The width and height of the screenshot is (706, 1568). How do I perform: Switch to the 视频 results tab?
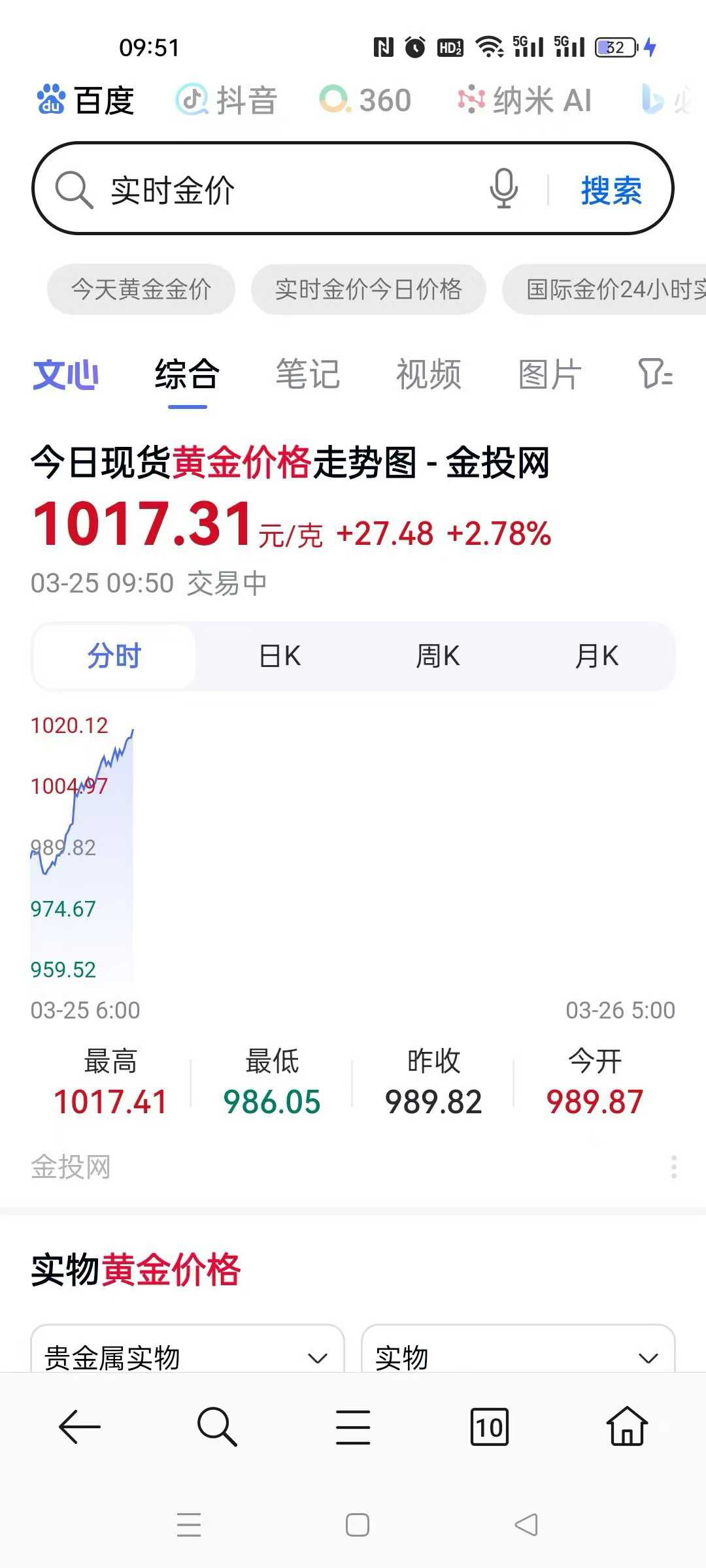pyautogui.click(x=429, y=376)
